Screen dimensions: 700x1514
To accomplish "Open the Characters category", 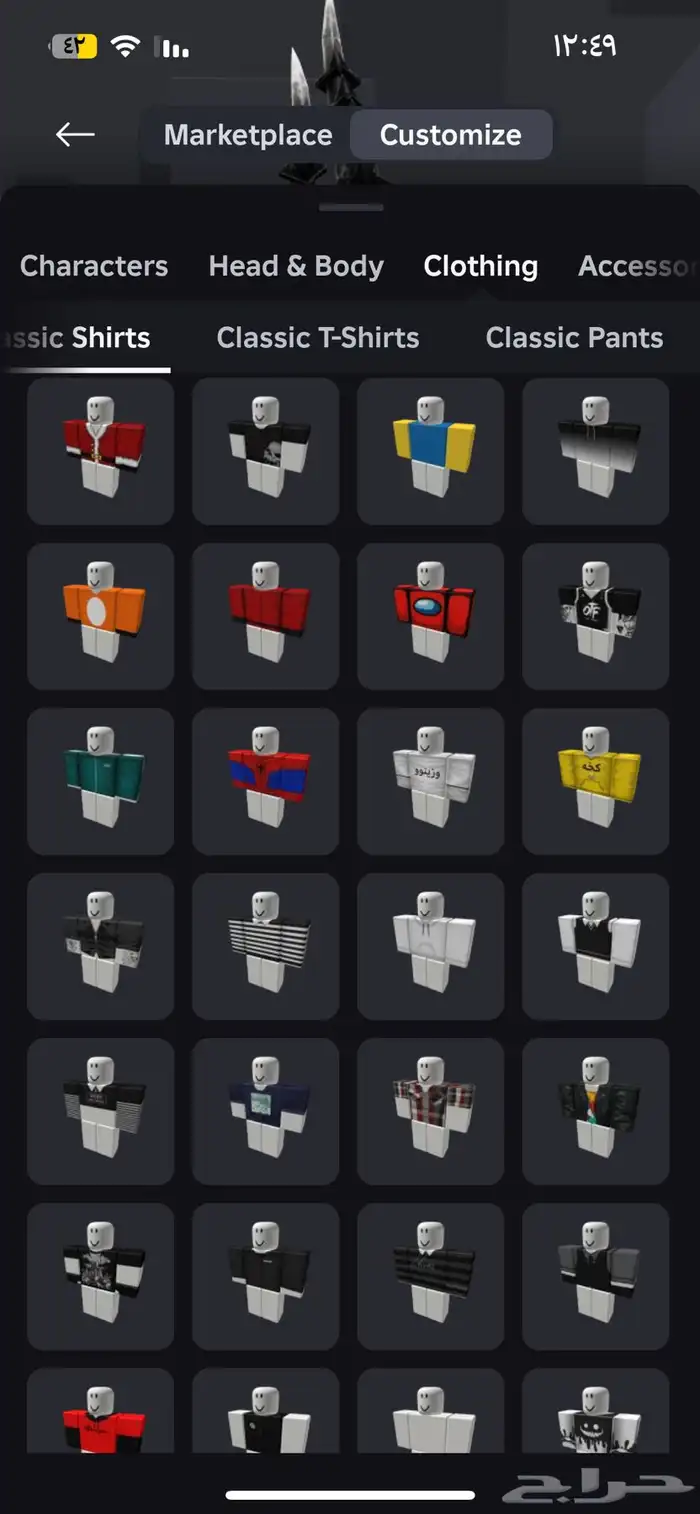I will 94,266.
